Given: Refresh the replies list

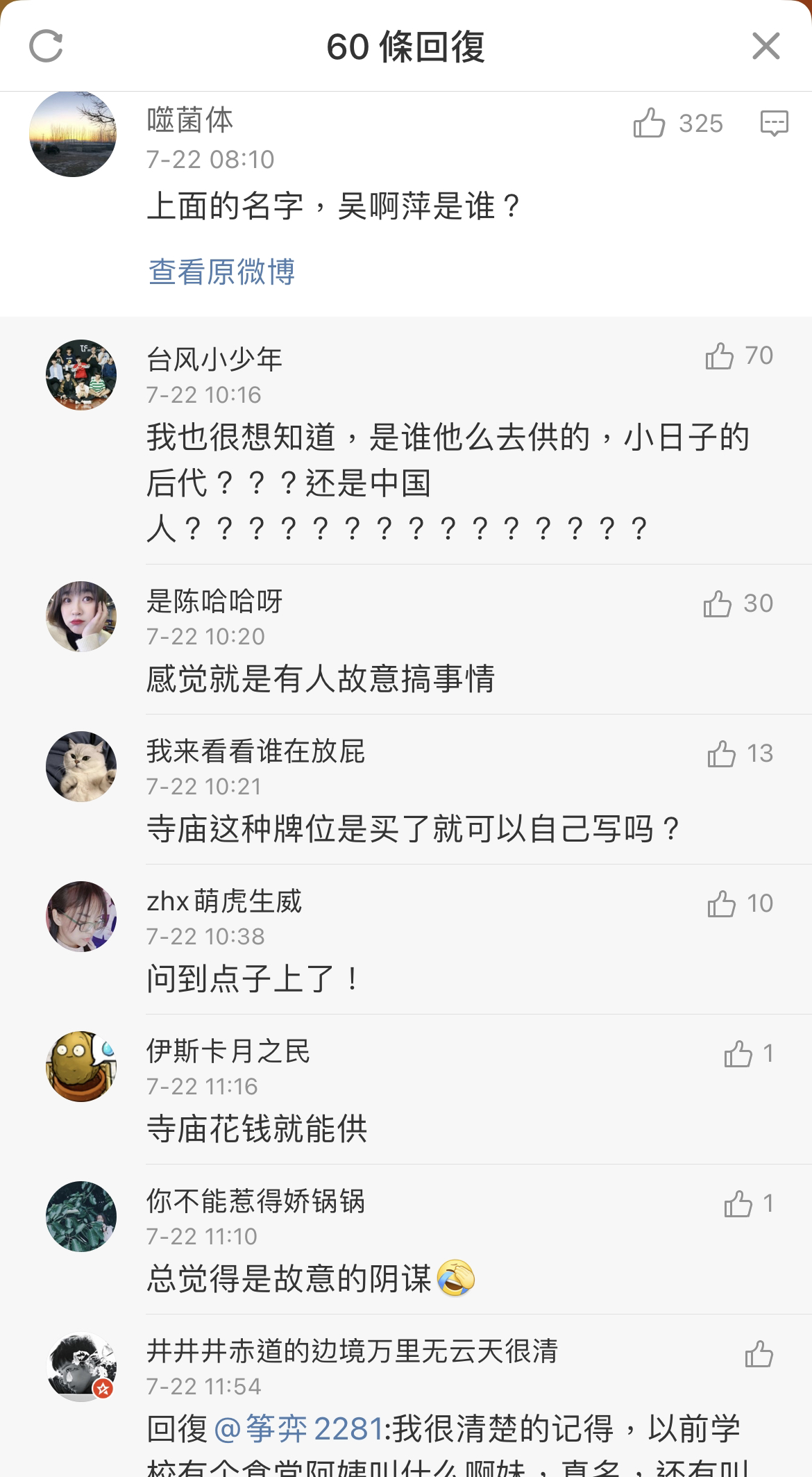Looking at the screenshot, I should [x=46, y=47].
